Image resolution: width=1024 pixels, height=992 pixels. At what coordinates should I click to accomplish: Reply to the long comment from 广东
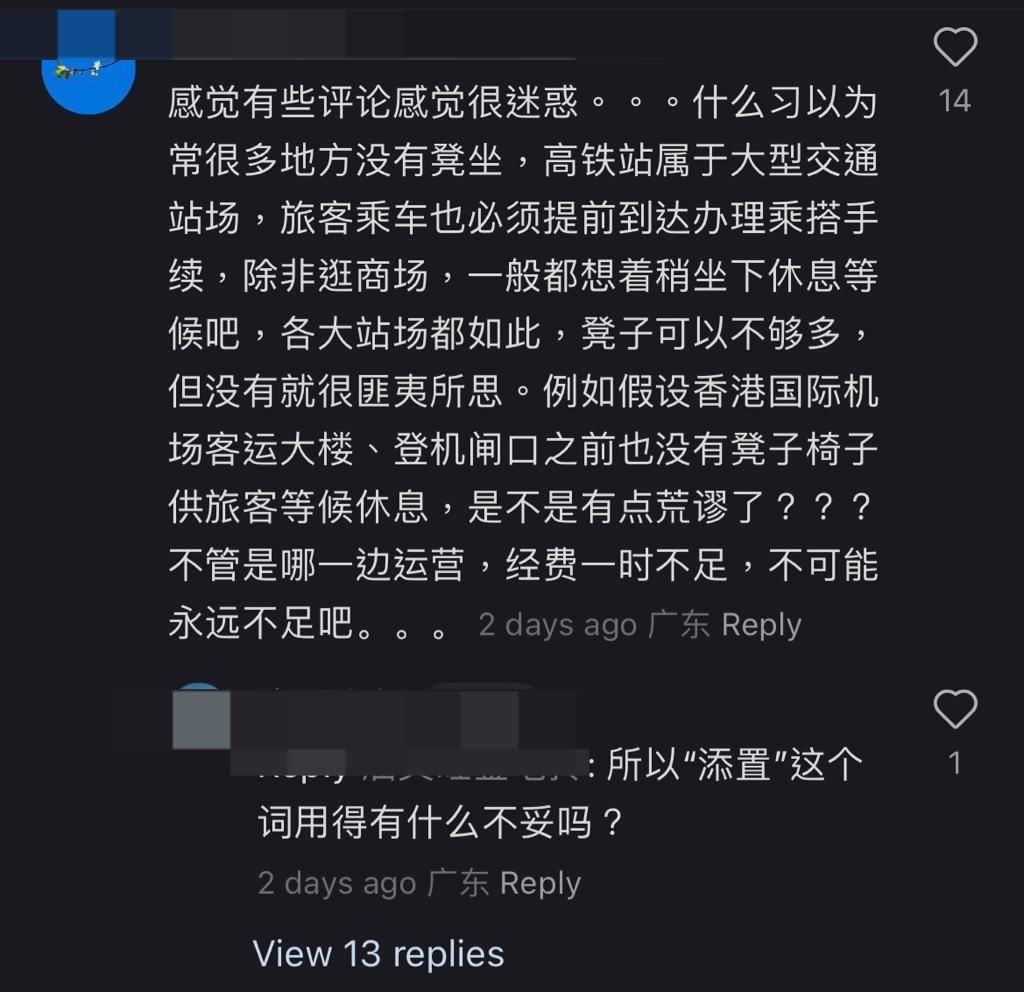tap(761, 625)
